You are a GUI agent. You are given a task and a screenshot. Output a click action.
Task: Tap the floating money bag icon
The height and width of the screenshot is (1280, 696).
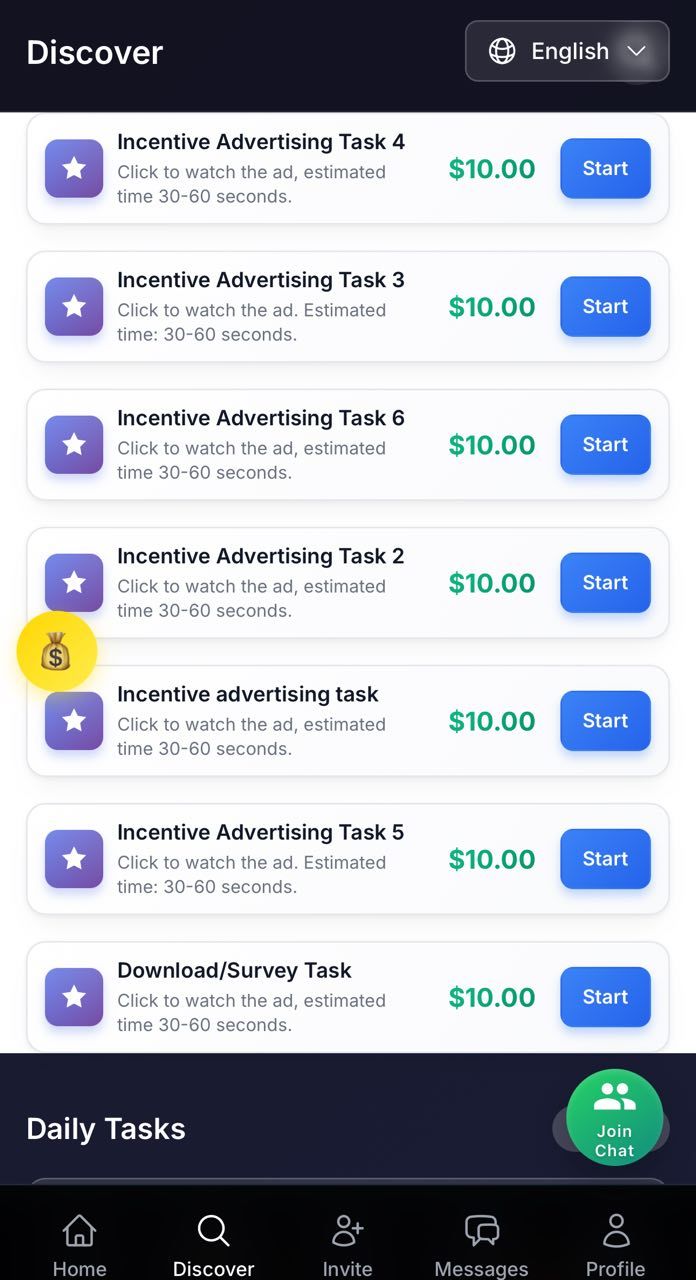pyautogui.click(x=56, y=653)
